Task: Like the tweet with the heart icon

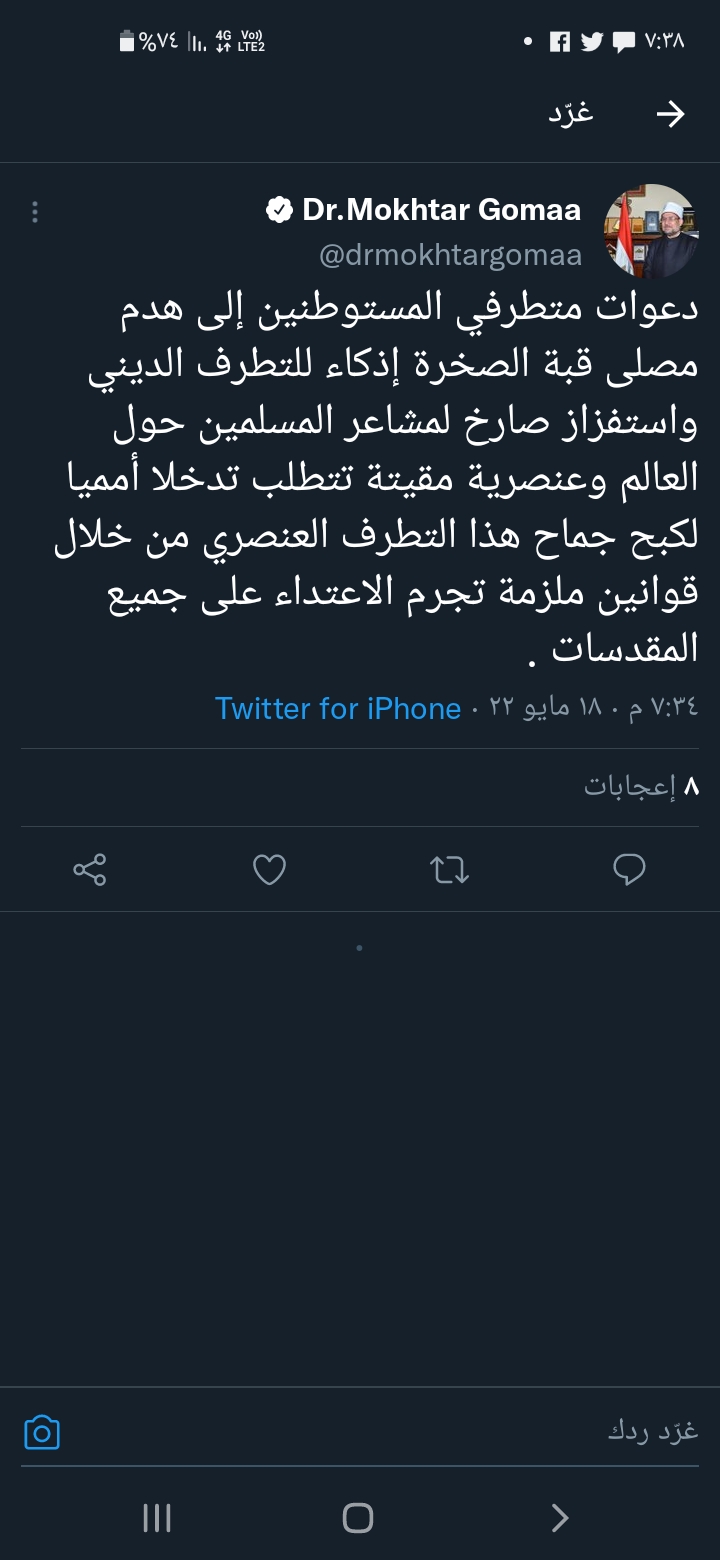Action: pos(269,869)
